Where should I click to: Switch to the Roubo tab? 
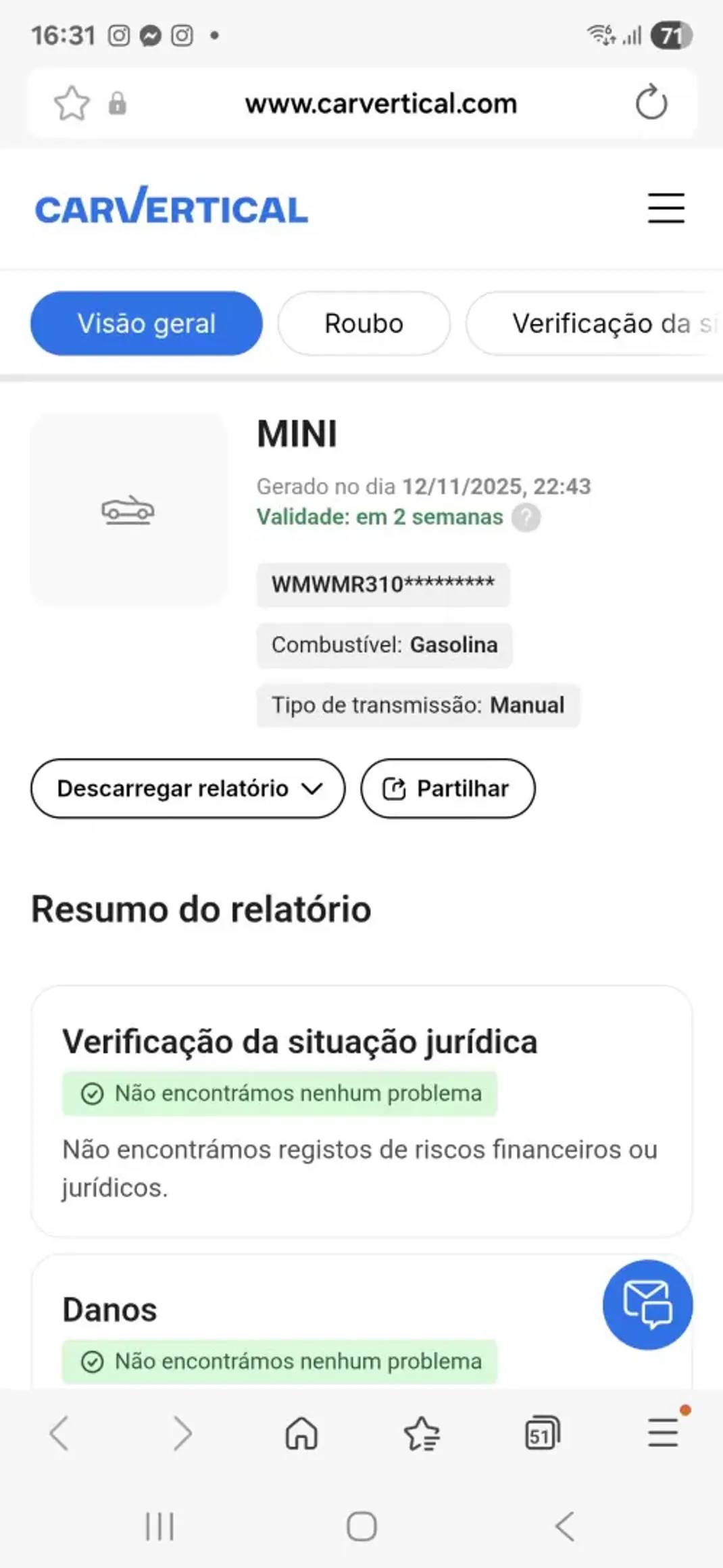pyautogui.click(x=364, y=323)
